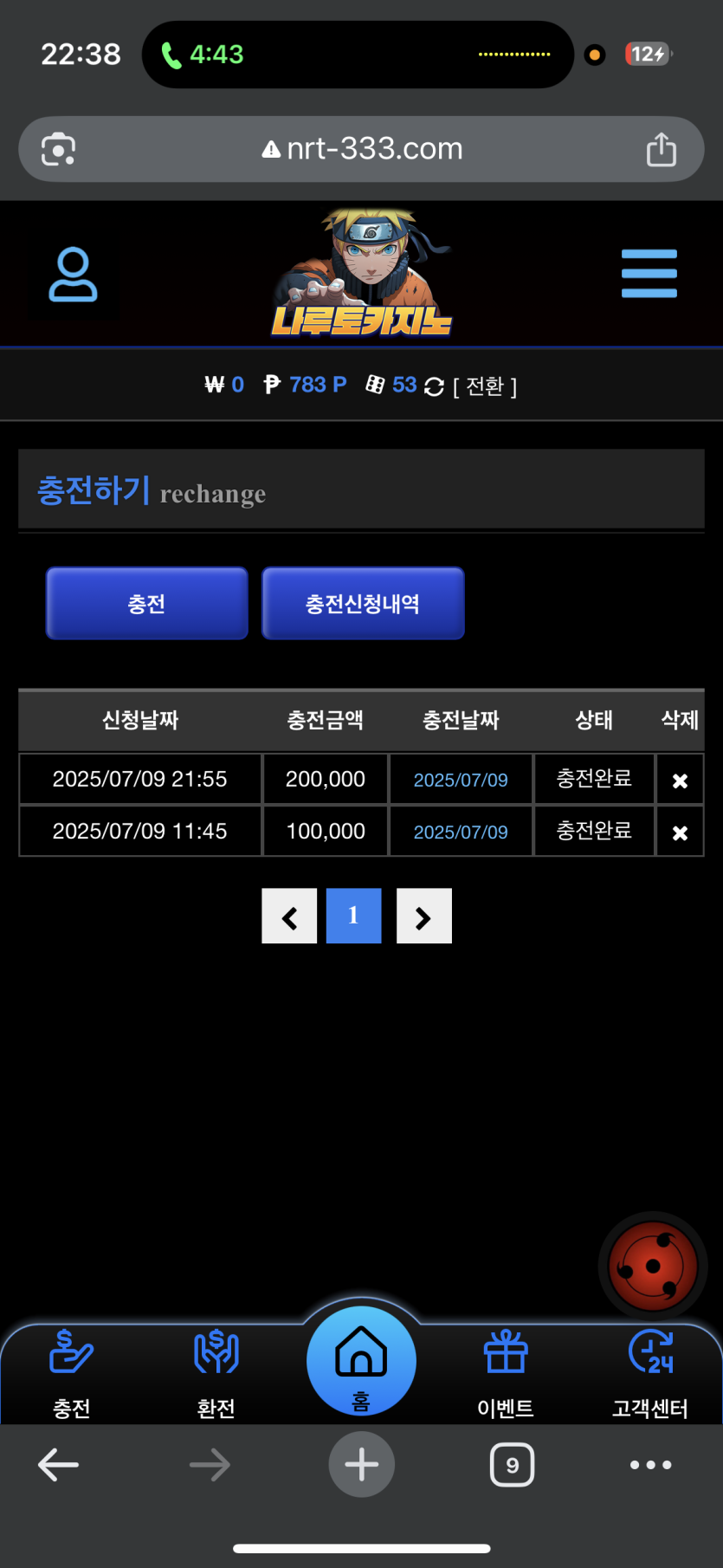This screenshot has width=723, height=1568.
Task: Delete the 200,000 recharge record
Action: (x=680, y=781)
